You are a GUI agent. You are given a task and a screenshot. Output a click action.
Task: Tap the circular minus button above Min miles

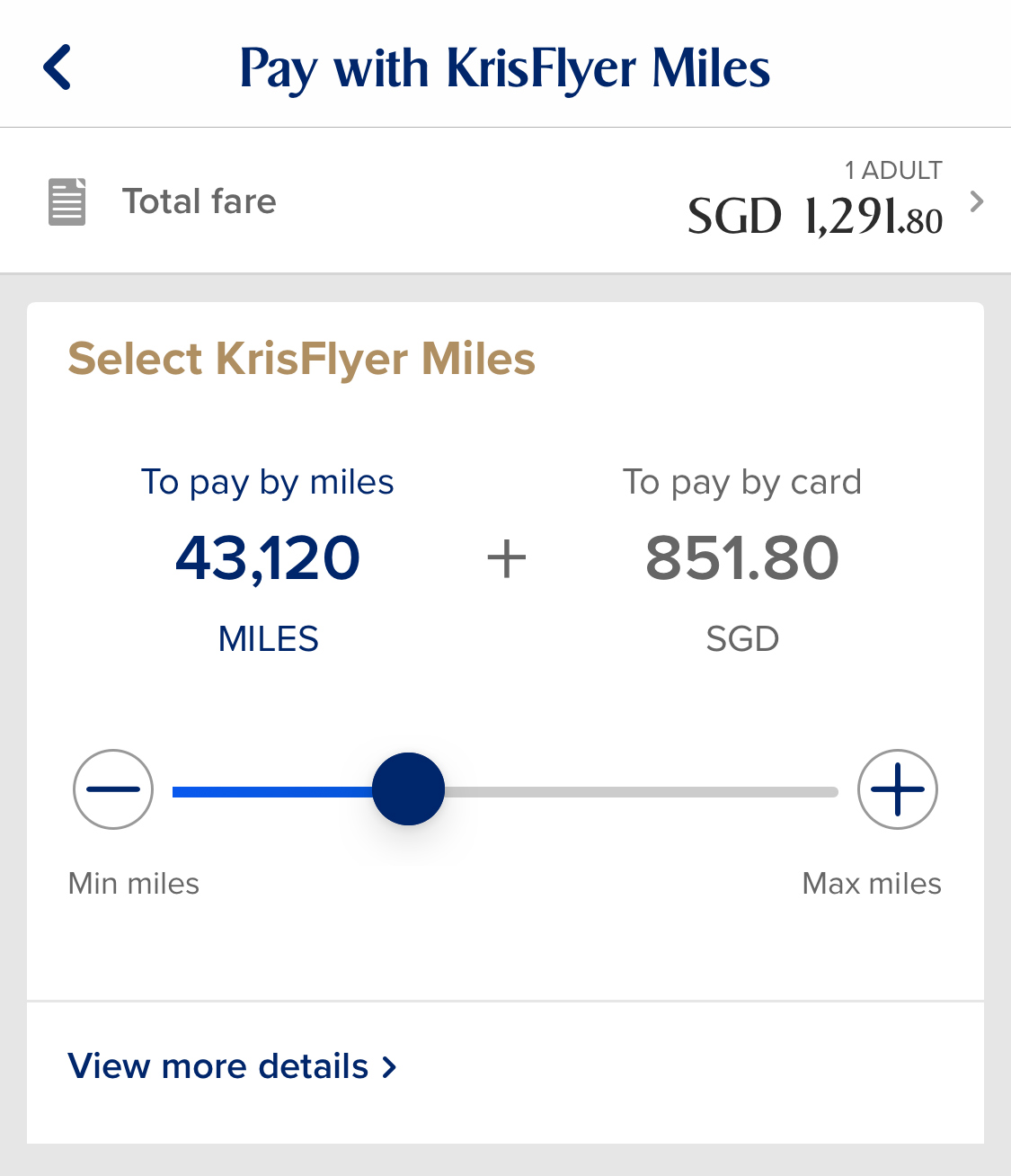tap(111, 789)
